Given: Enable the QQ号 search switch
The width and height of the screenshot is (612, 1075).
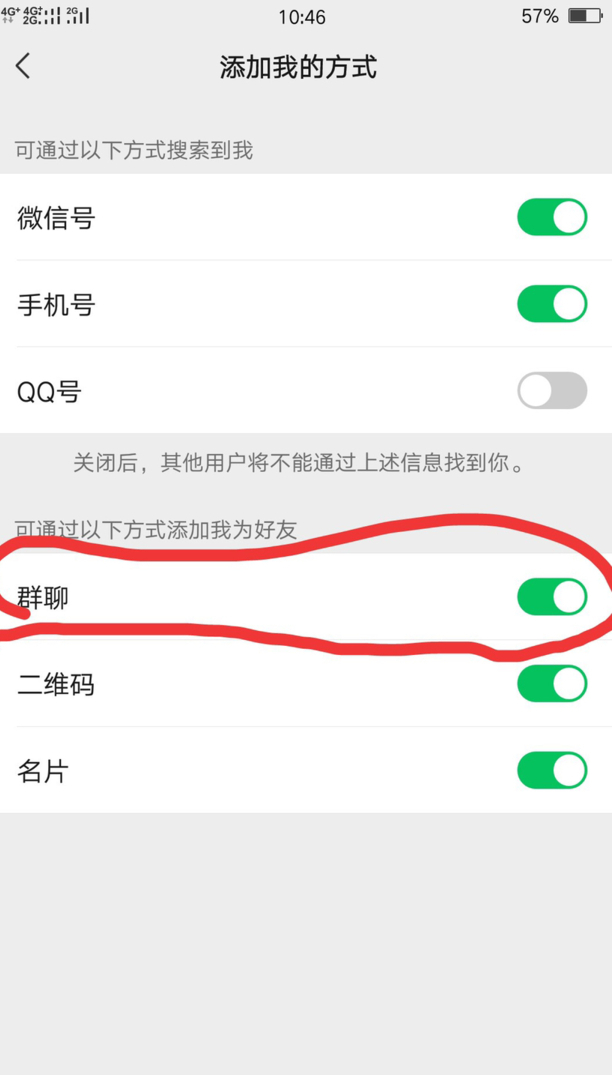Looking at the screenshot, I should click(552, 391).
